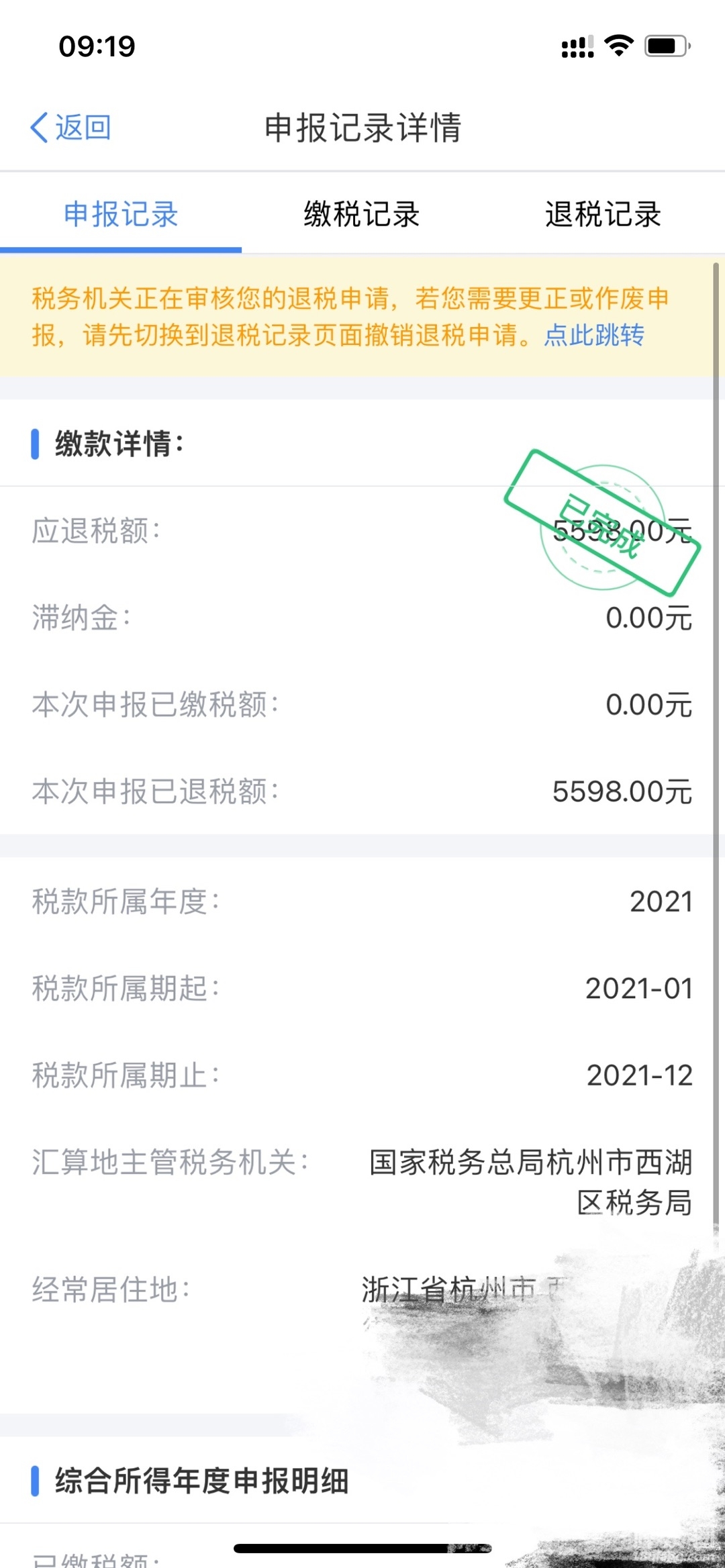The image size is (725, 1568).
Task: Go back using the 返回 button
Action: (71, 128)
